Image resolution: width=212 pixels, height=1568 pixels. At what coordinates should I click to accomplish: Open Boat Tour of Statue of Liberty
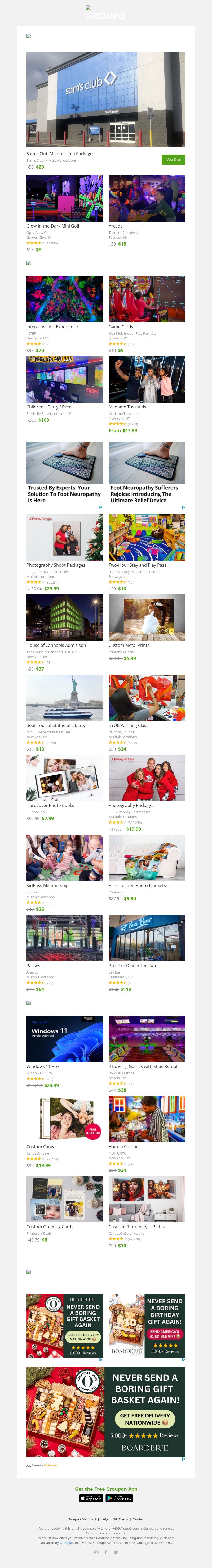tap(65, 698)
